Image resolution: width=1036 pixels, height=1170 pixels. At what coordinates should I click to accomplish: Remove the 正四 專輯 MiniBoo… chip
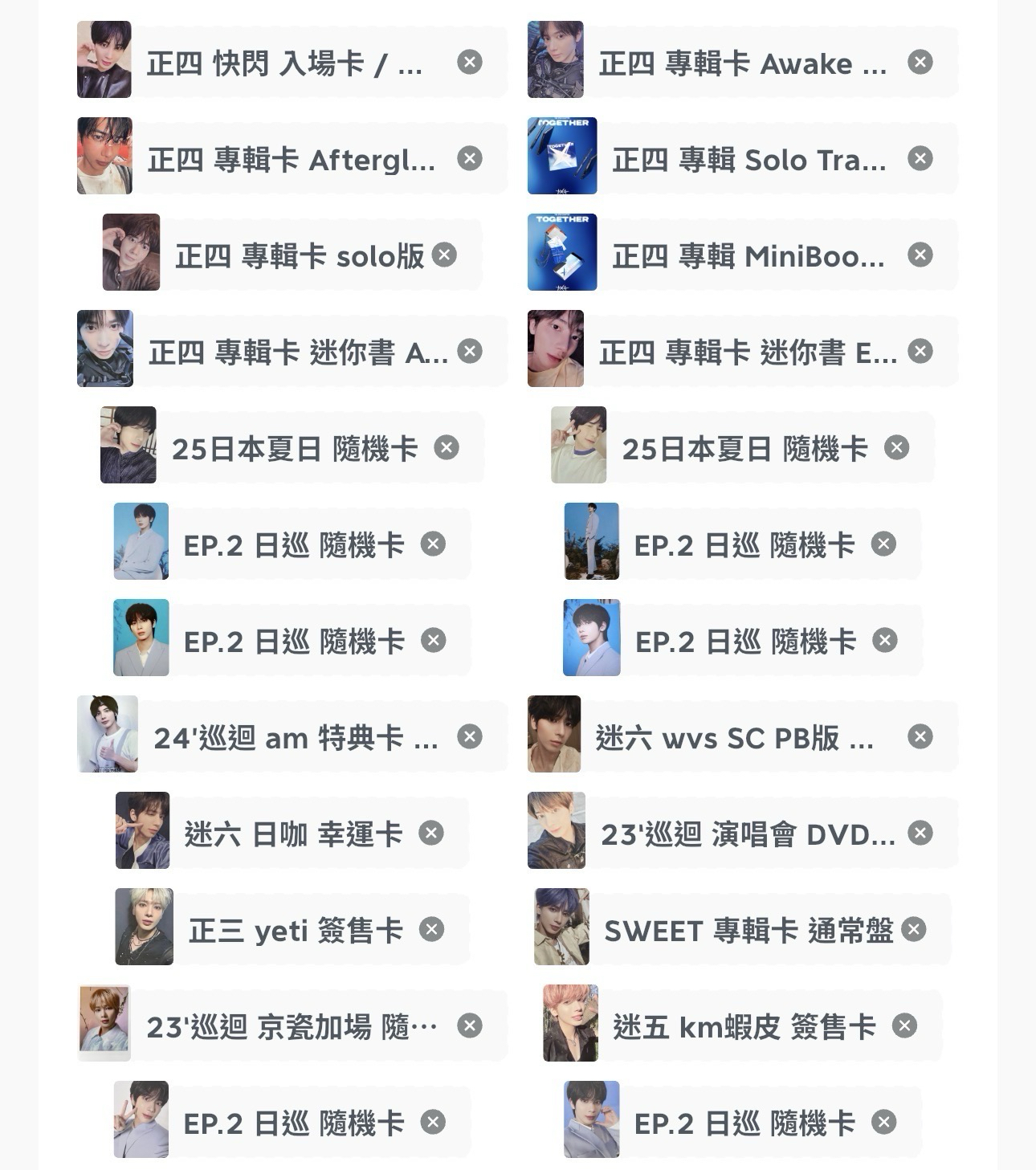(920, 255)
